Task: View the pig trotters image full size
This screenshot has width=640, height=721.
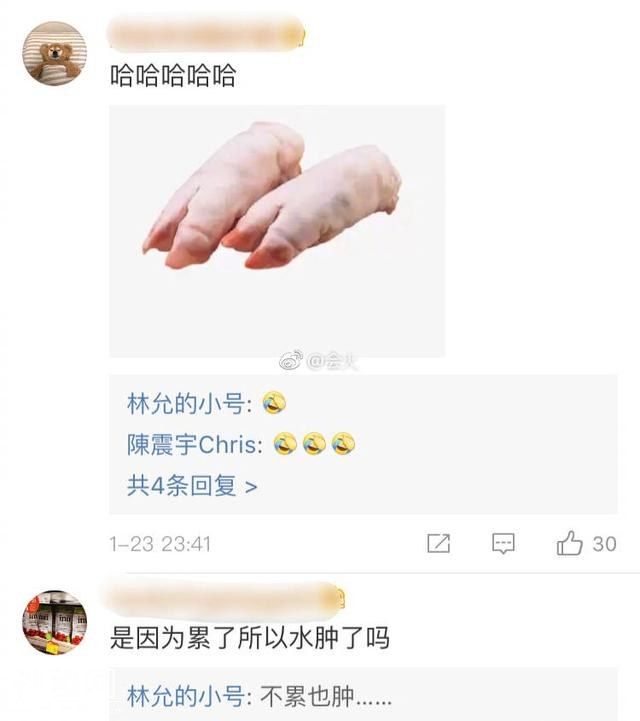Action: click(277, 230)
